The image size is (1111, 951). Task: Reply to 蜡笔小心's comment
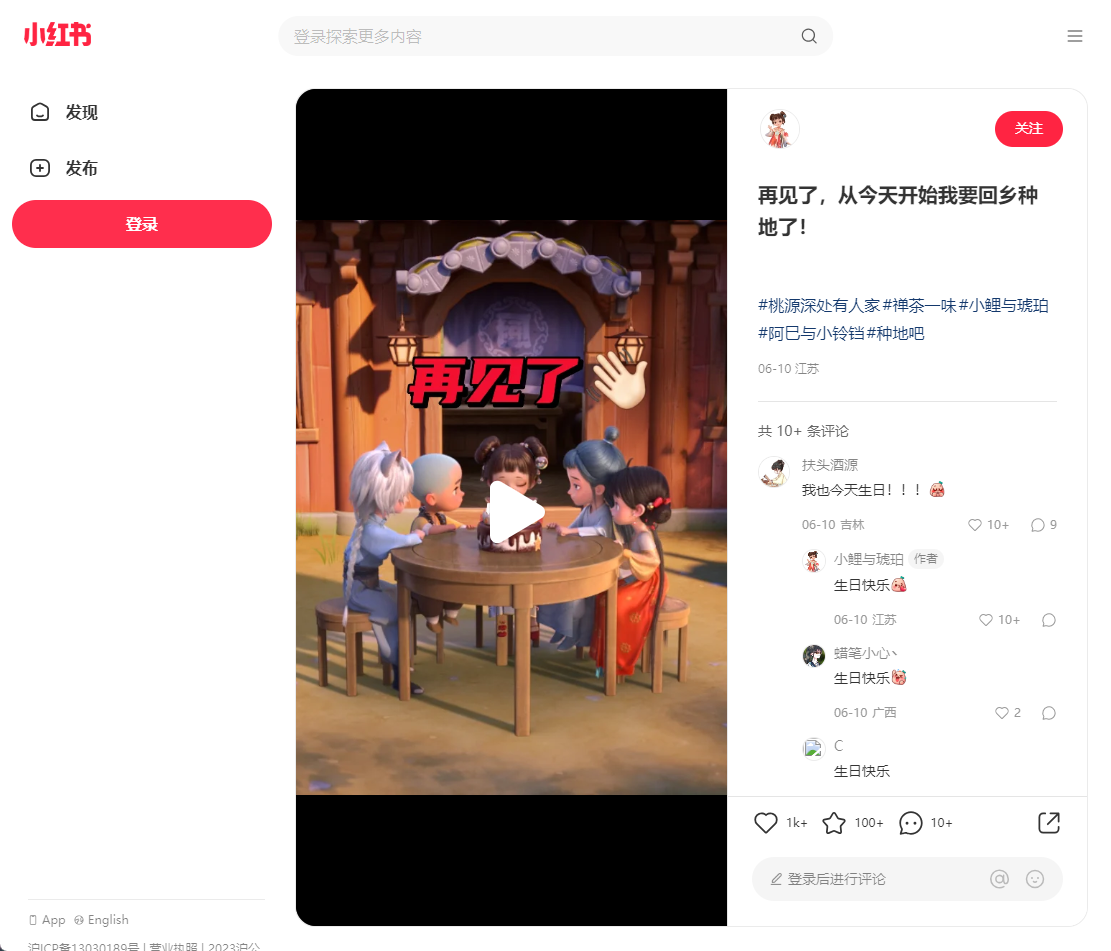1049,713
